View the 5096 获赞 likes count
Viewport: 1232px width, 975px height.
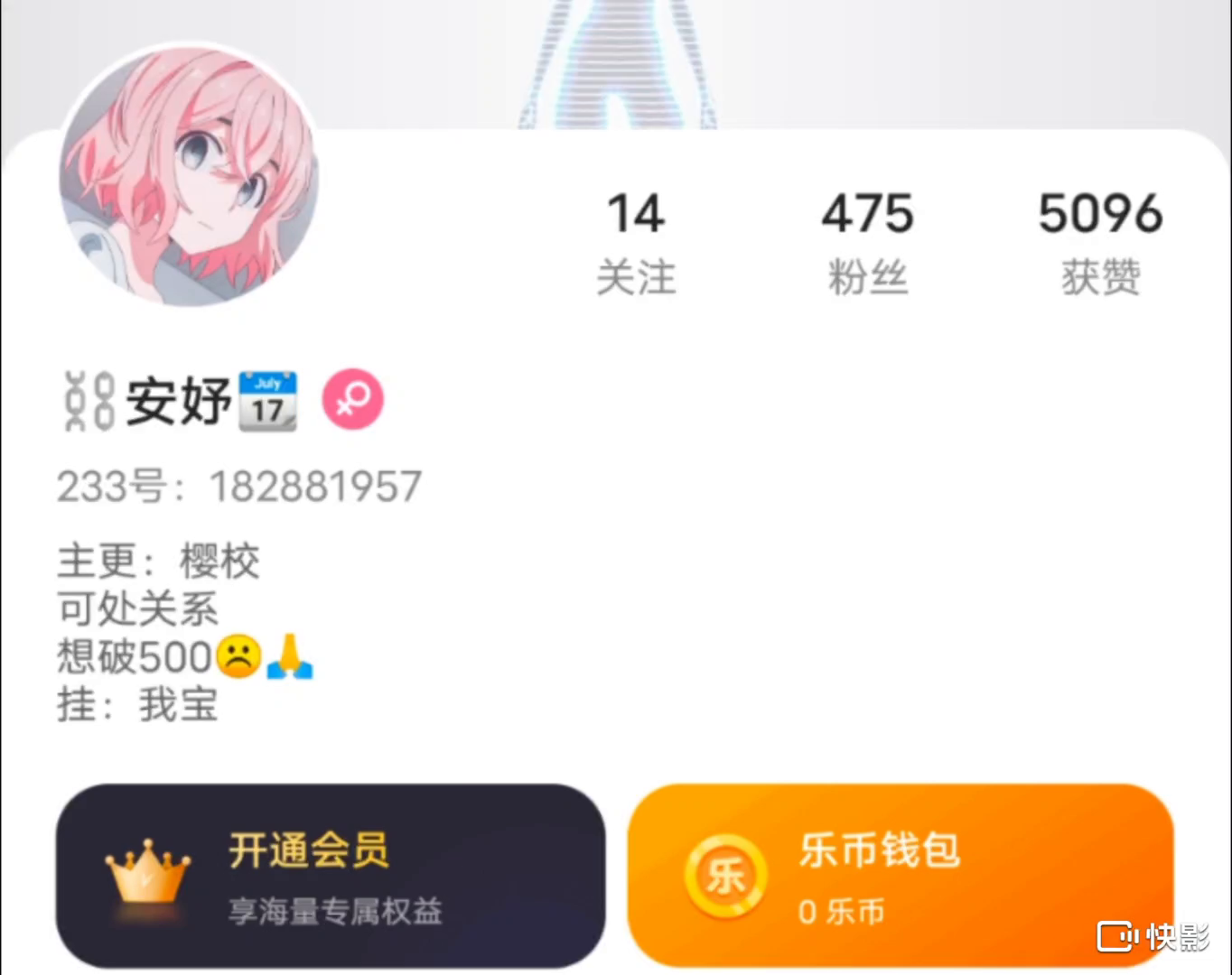tap(1099, 242)
